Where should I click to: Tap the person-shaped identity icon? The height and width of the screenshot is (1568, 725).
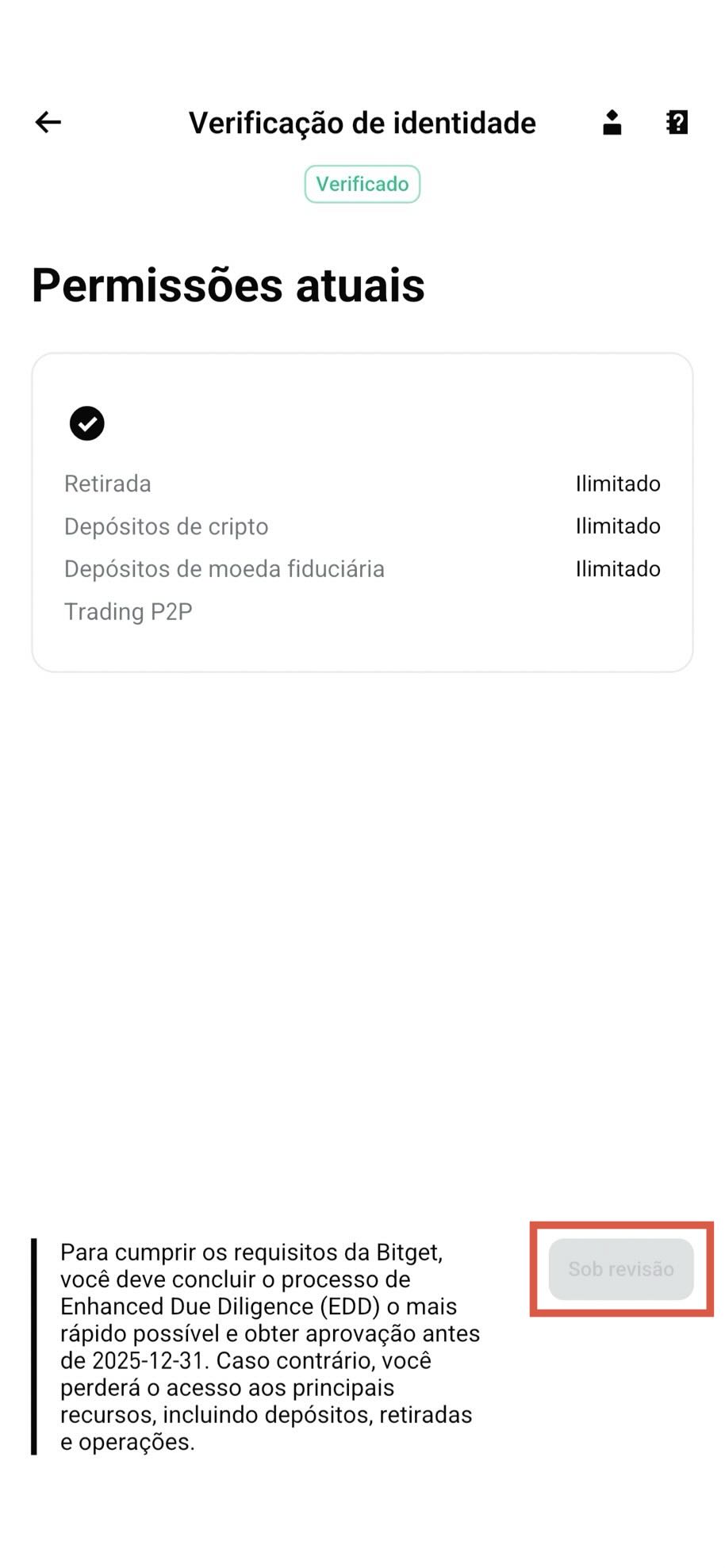click(611, 122)
